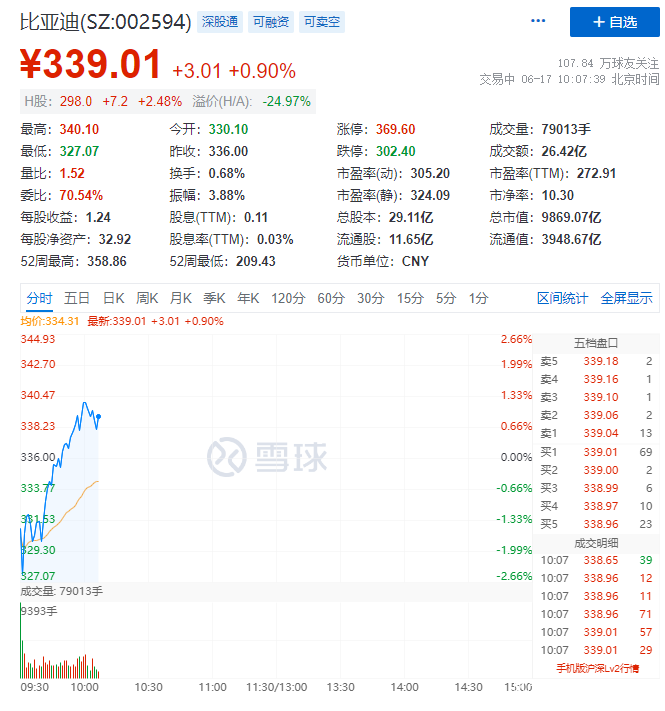The width and height of the screenshot is (665, 711).
Task: Switch to the 五日 chart tab
Action: coord(77,298)
